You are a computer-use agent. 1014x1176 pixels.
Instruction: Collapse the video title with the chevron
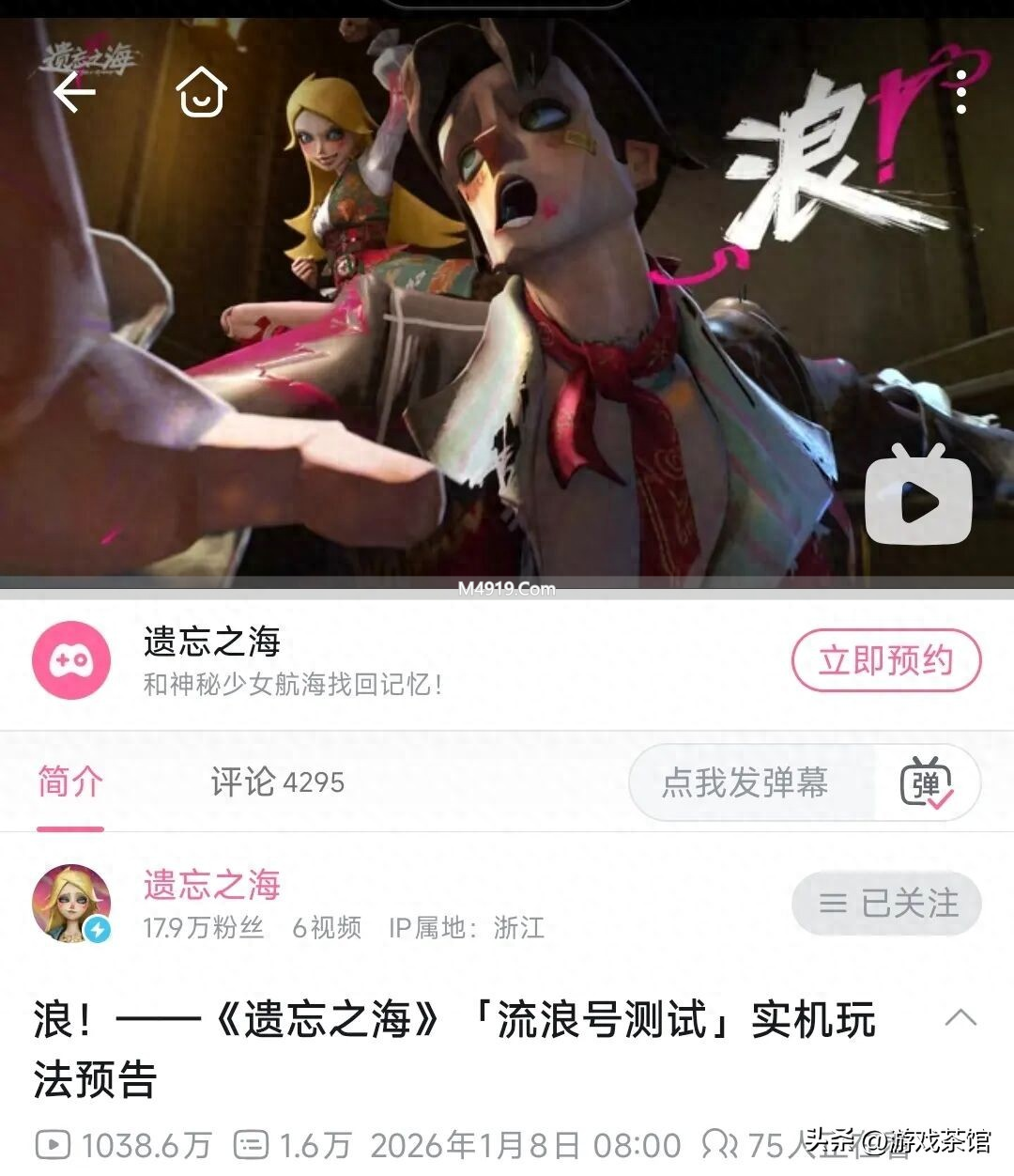tap(961, 1016)
